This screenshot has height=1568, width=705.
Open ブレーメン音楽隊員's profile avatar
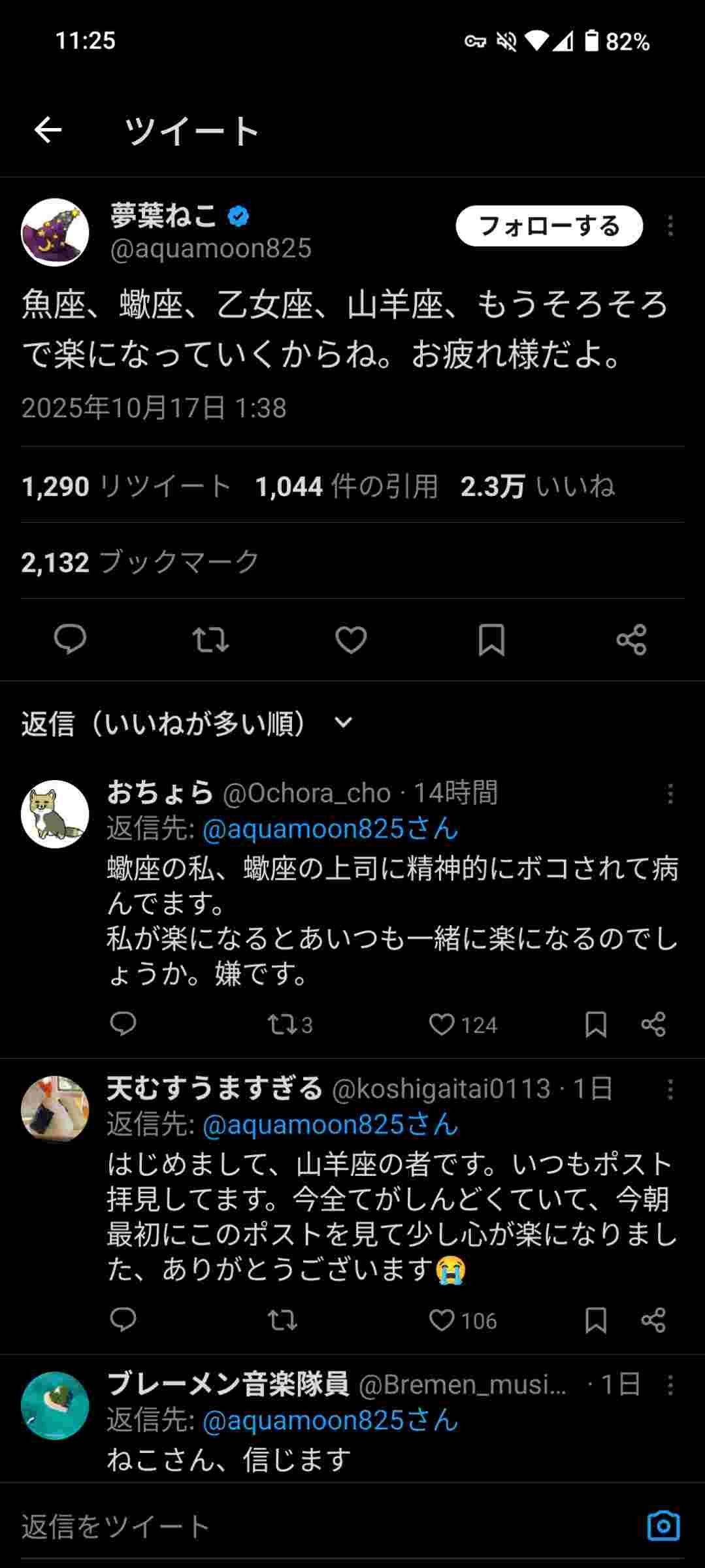pos(55,1405)
